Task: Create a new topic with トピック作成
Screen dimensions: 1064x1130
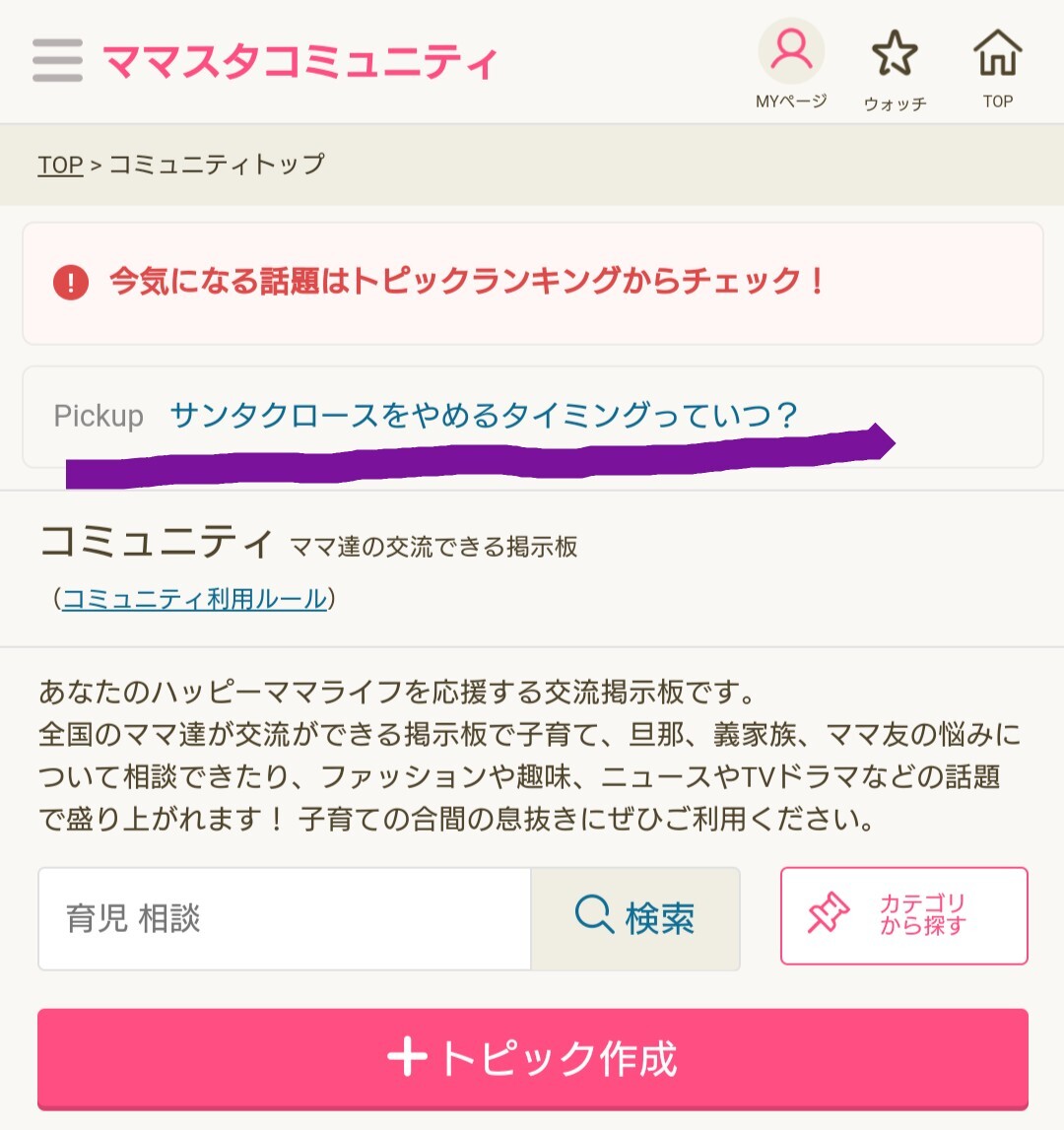Action: pos(532,1059)
